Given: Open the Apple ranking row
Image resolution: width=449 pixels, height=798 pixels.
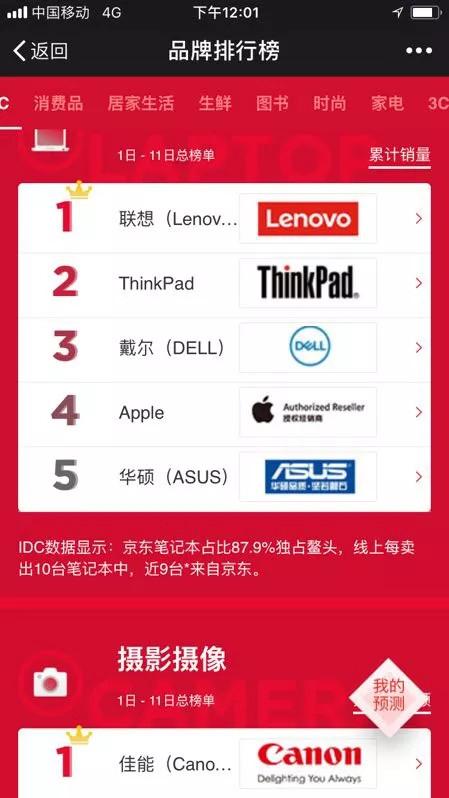Looking at the screenshot, I should pyautogui.click(x=224, y=412).
